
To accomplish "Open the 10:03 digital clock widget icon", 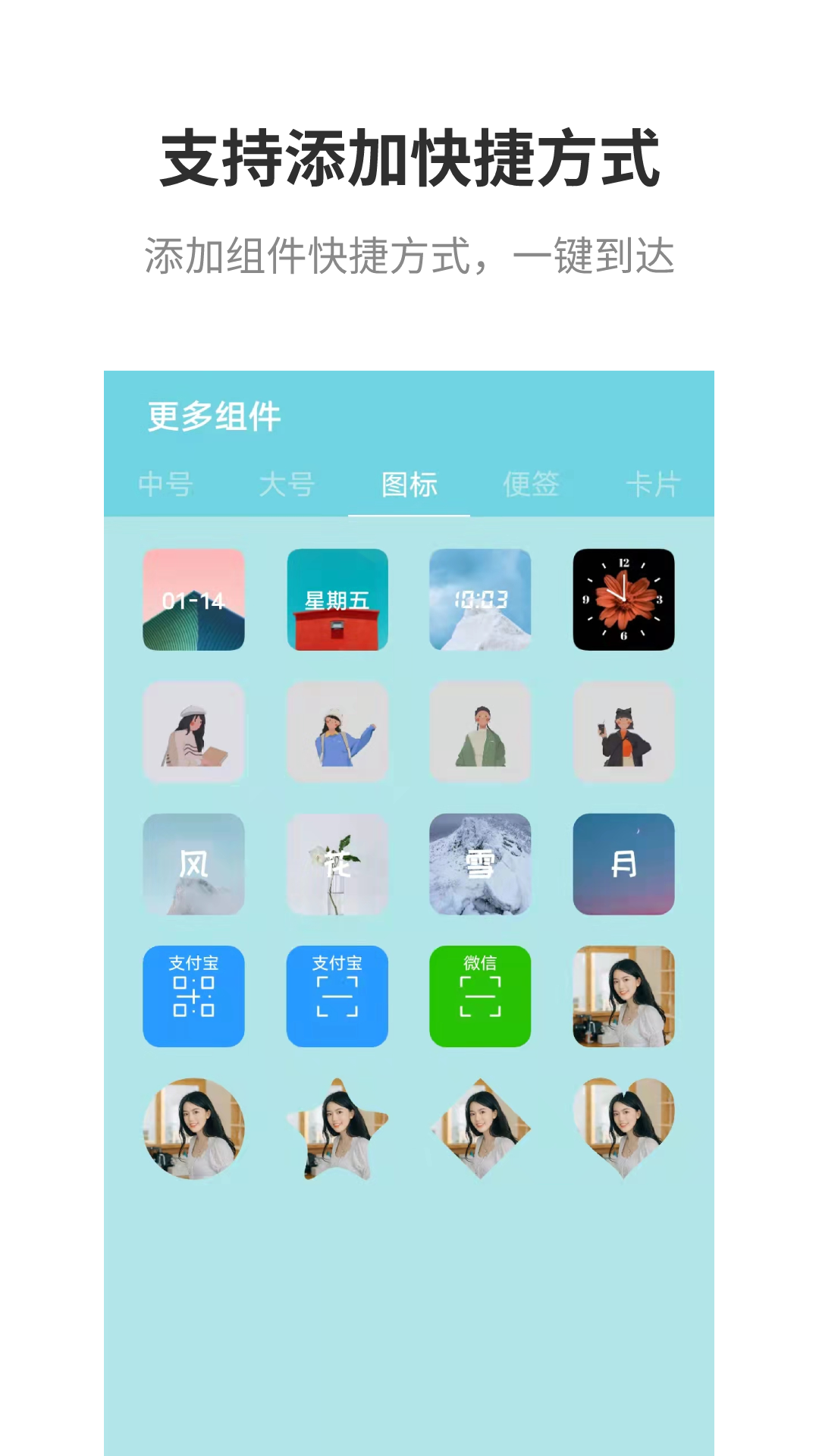I will click(480, 601).
